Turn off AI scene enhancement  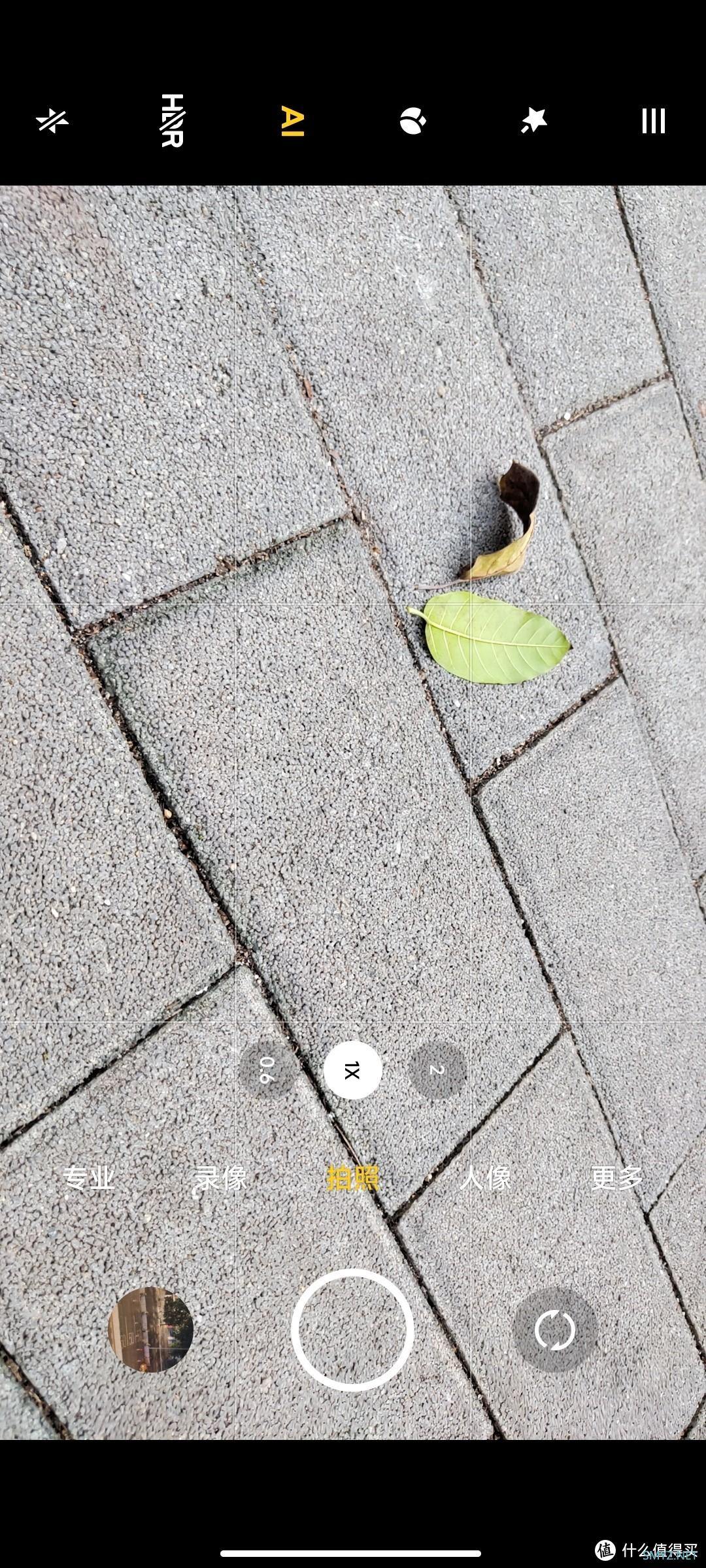(x=292, y=121)
